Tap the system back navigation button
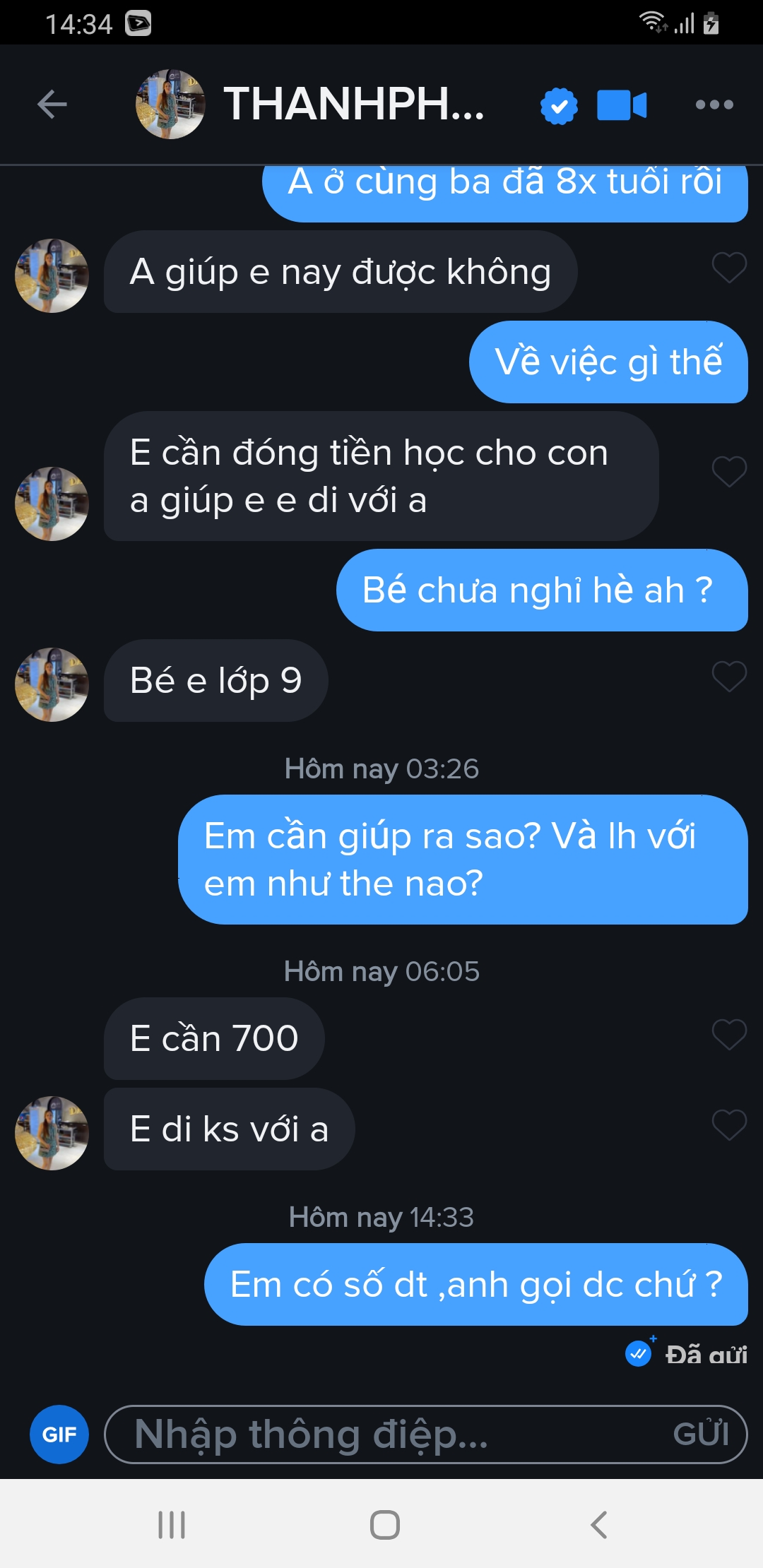The height and width of the screenshot is (1568, 763). click(598, 1524)
